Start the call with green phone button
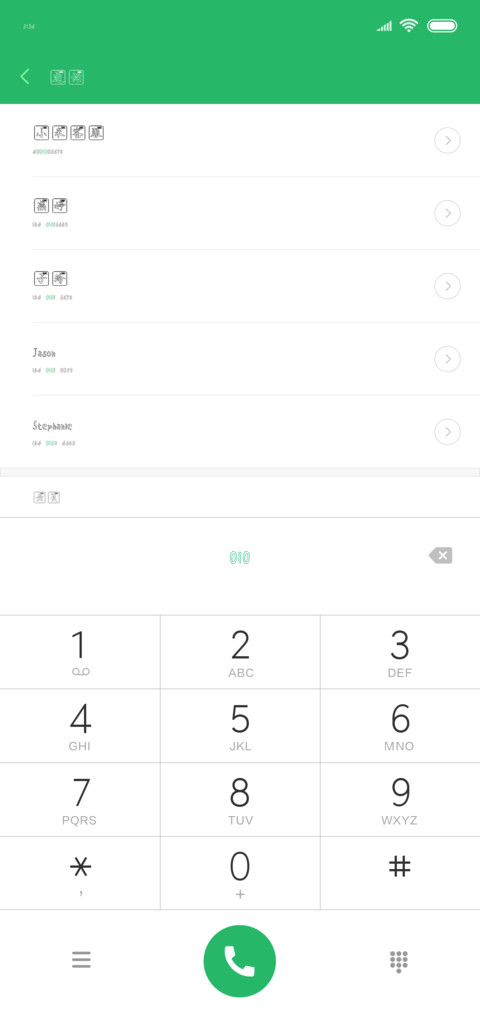Screen dimensions: 480x1013 [x=240, y=961]
